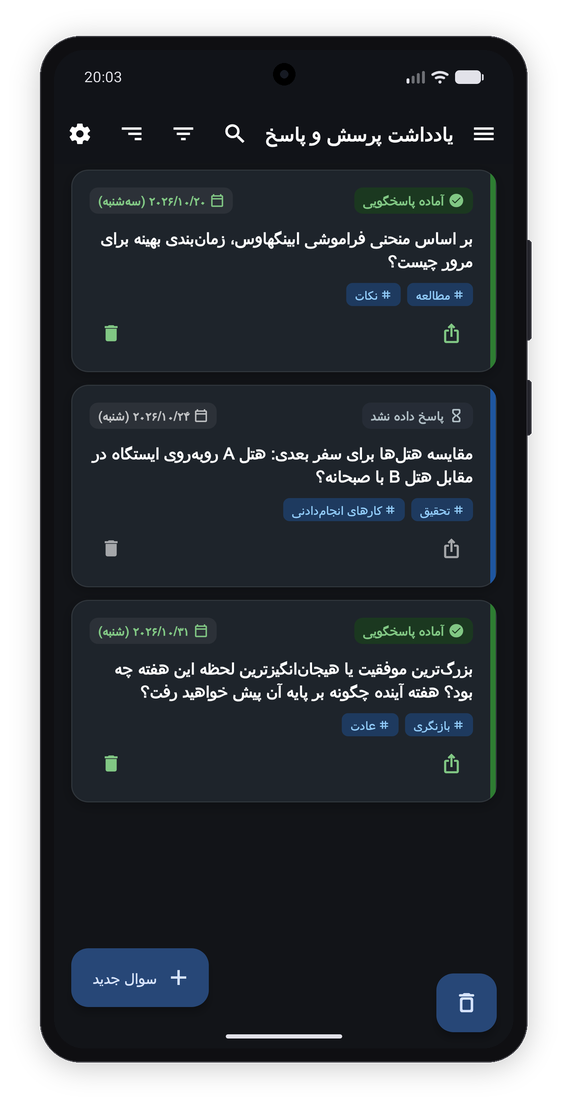Screen dimensions: 568x1107
Task: Share the Ebbinghaus forgetting curve question
Action: click(x=451, y=333)
